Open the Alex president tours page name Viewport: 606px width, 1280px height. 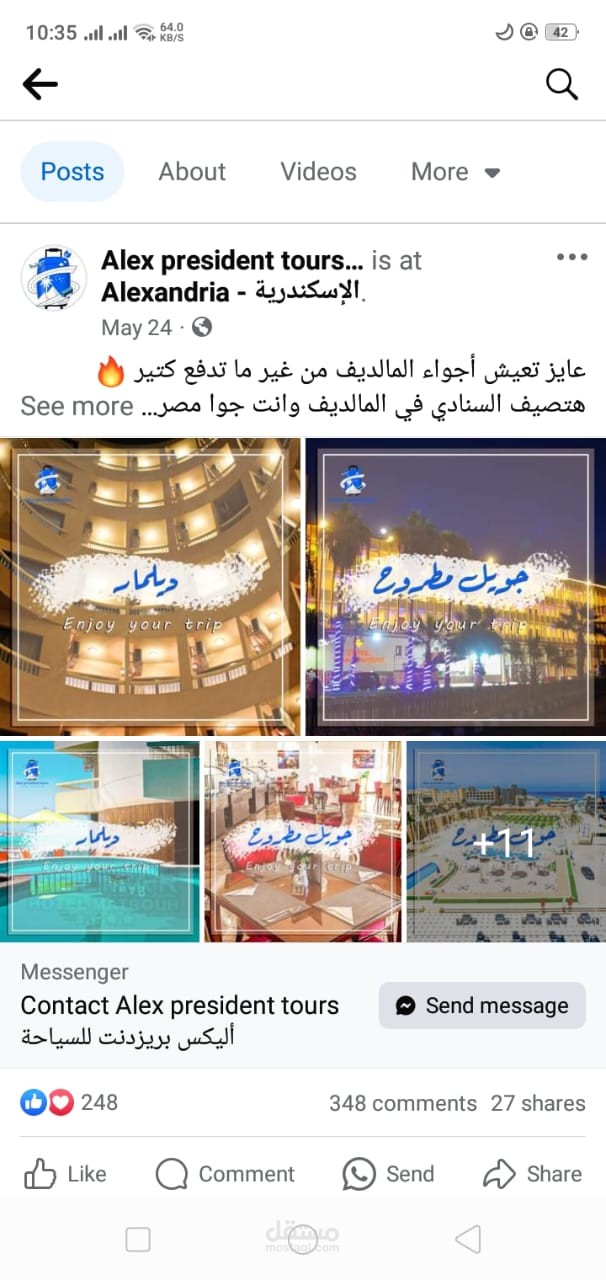[x=232, y=261]
